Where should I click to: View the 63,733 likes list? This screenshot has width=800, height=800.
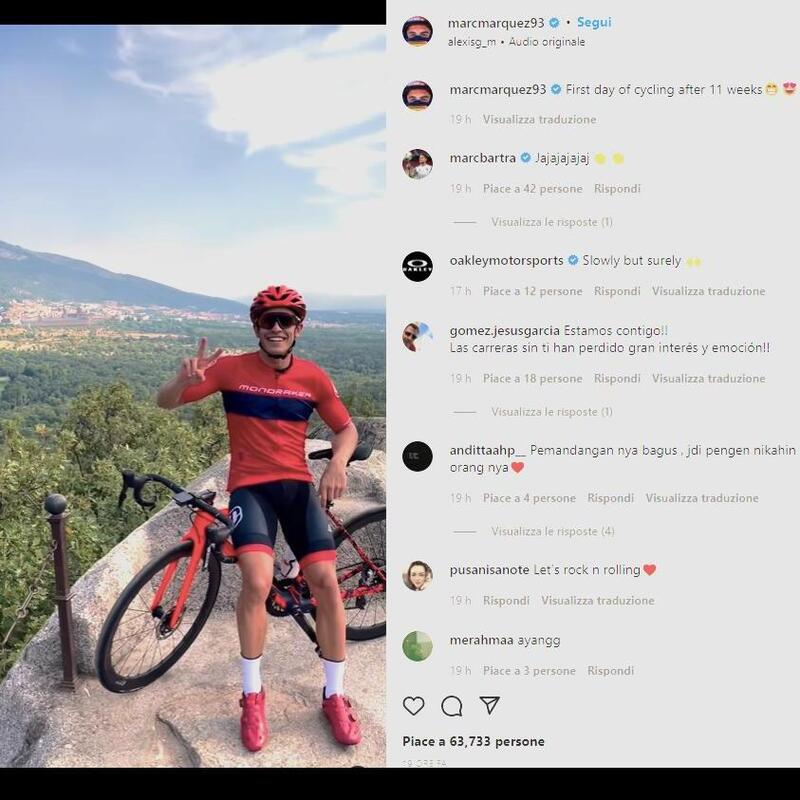[x=473, y=742]
